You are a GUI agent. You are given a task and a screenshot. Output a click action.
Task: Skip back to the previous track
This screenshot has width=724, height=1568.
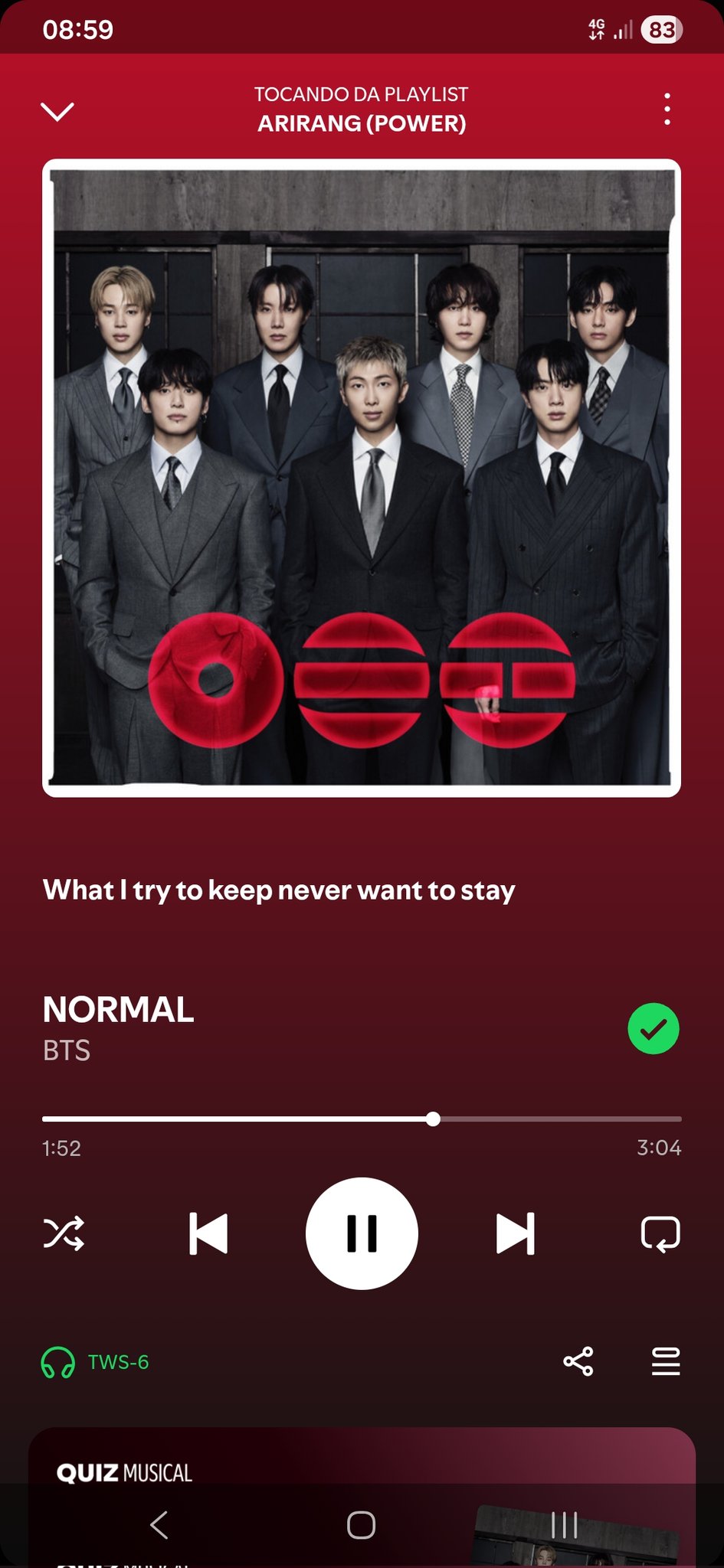point(208,1233)
